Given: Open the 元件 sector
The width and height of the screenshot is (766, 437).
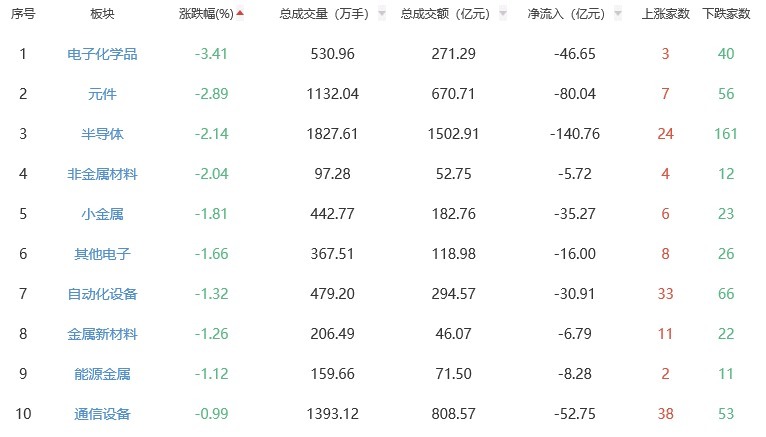Looking at the screenshot, I should tap(102, 94).
